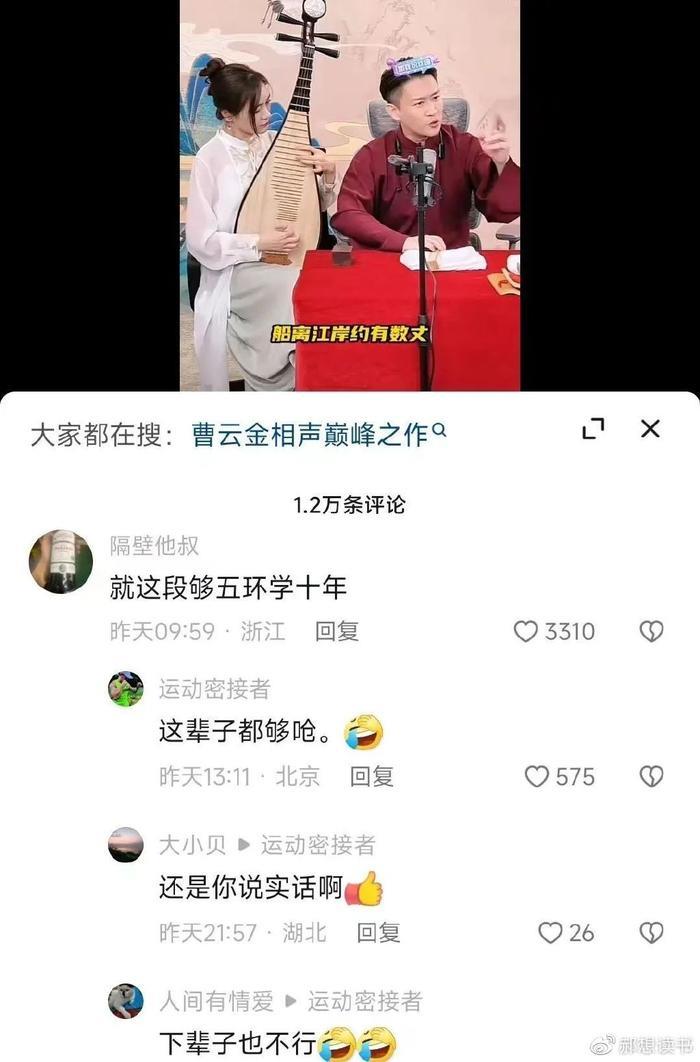Open 运动密接者's profile avatar
Viewport: 700px width, 1062px height.
click(126, 689)
